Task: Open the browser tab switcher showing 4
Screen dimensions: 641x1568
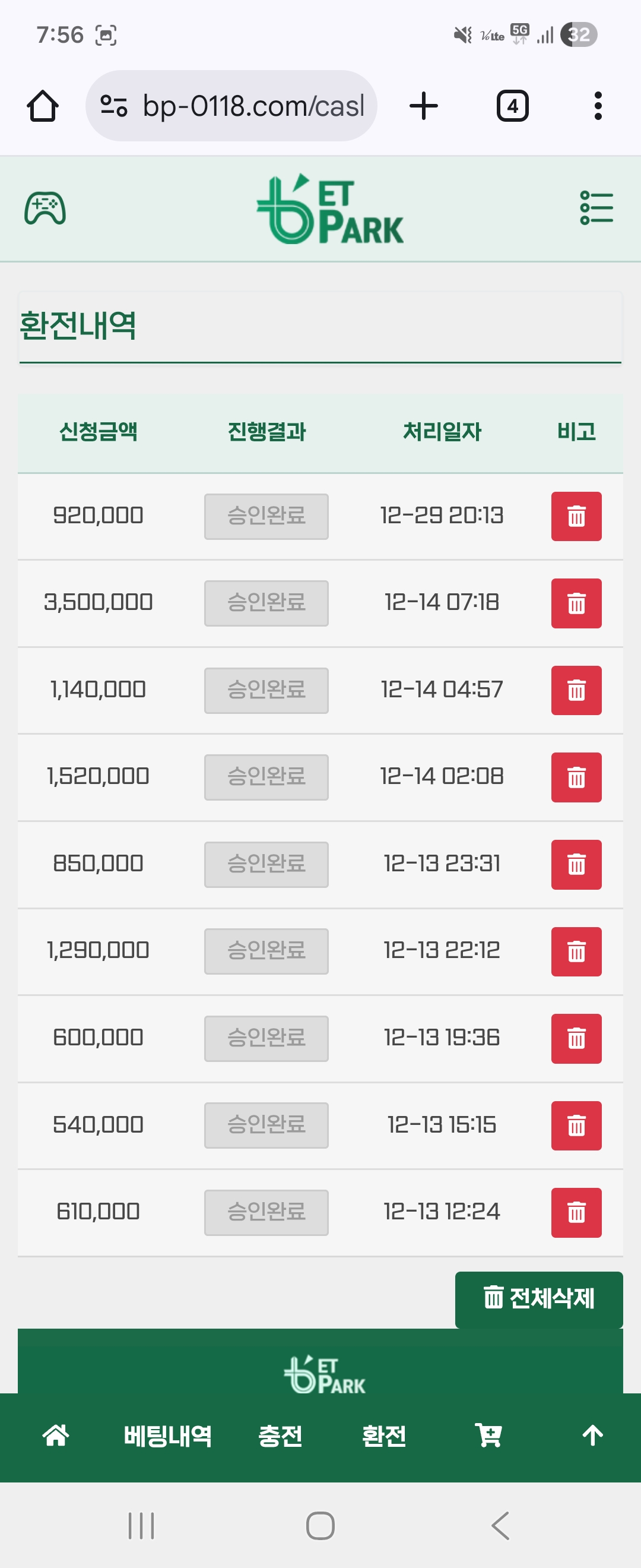Action: (x=512, y=106)
